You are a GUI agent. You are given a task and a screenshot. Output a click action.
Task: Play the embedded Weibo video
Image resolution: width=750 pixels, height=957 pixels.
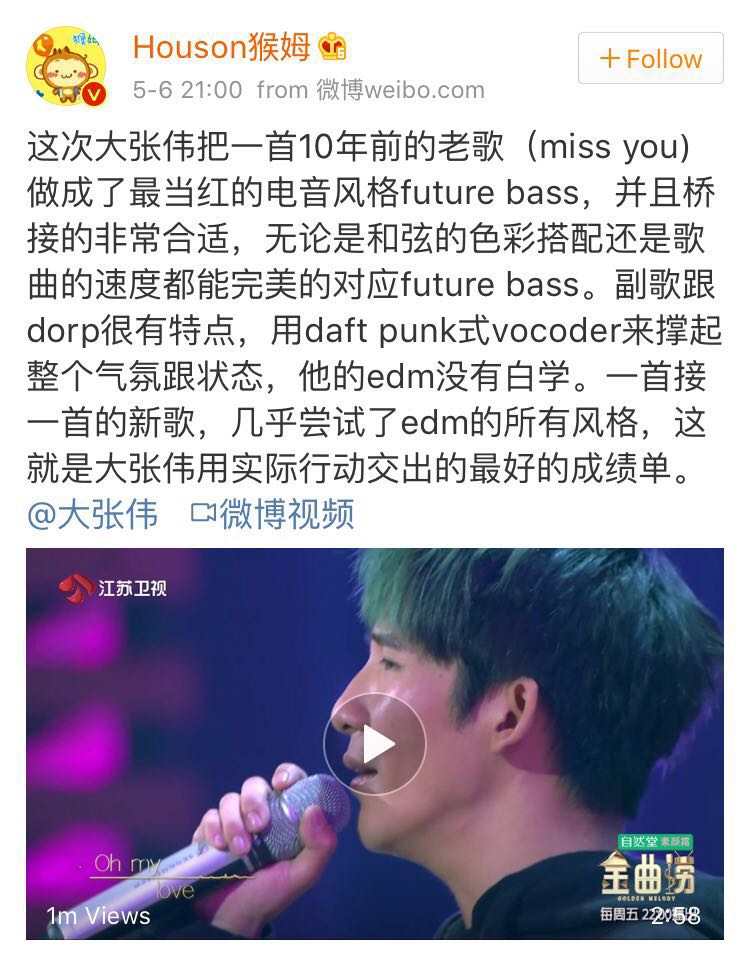(375, 744)
